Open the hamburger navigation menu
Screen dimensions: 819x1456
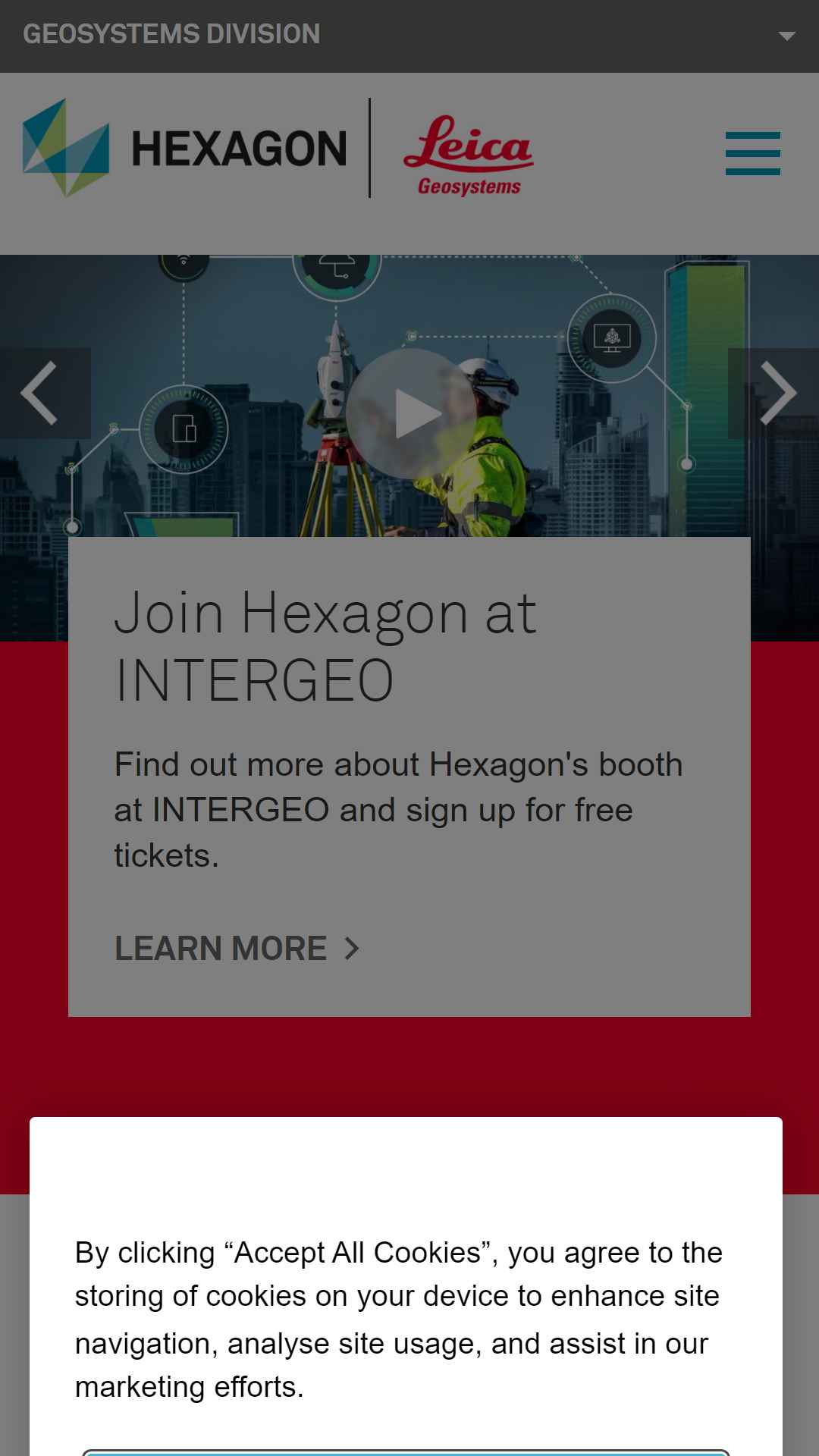(752, 153)
